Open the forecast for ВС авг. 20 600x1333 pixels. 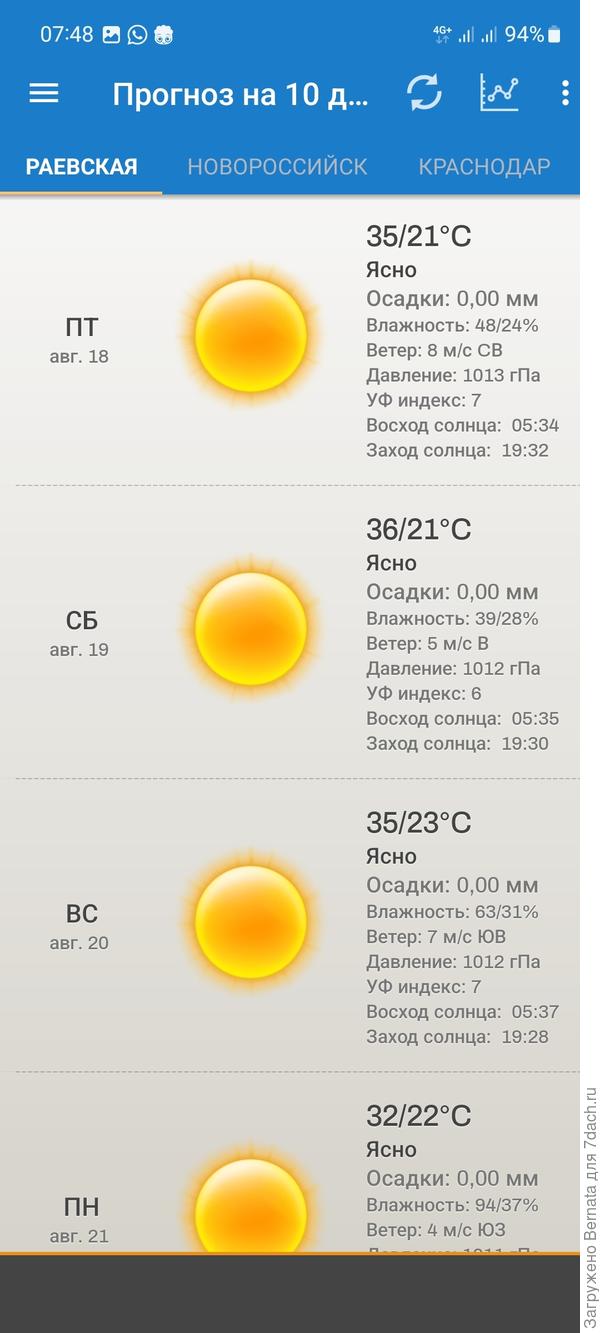point(290,924)
